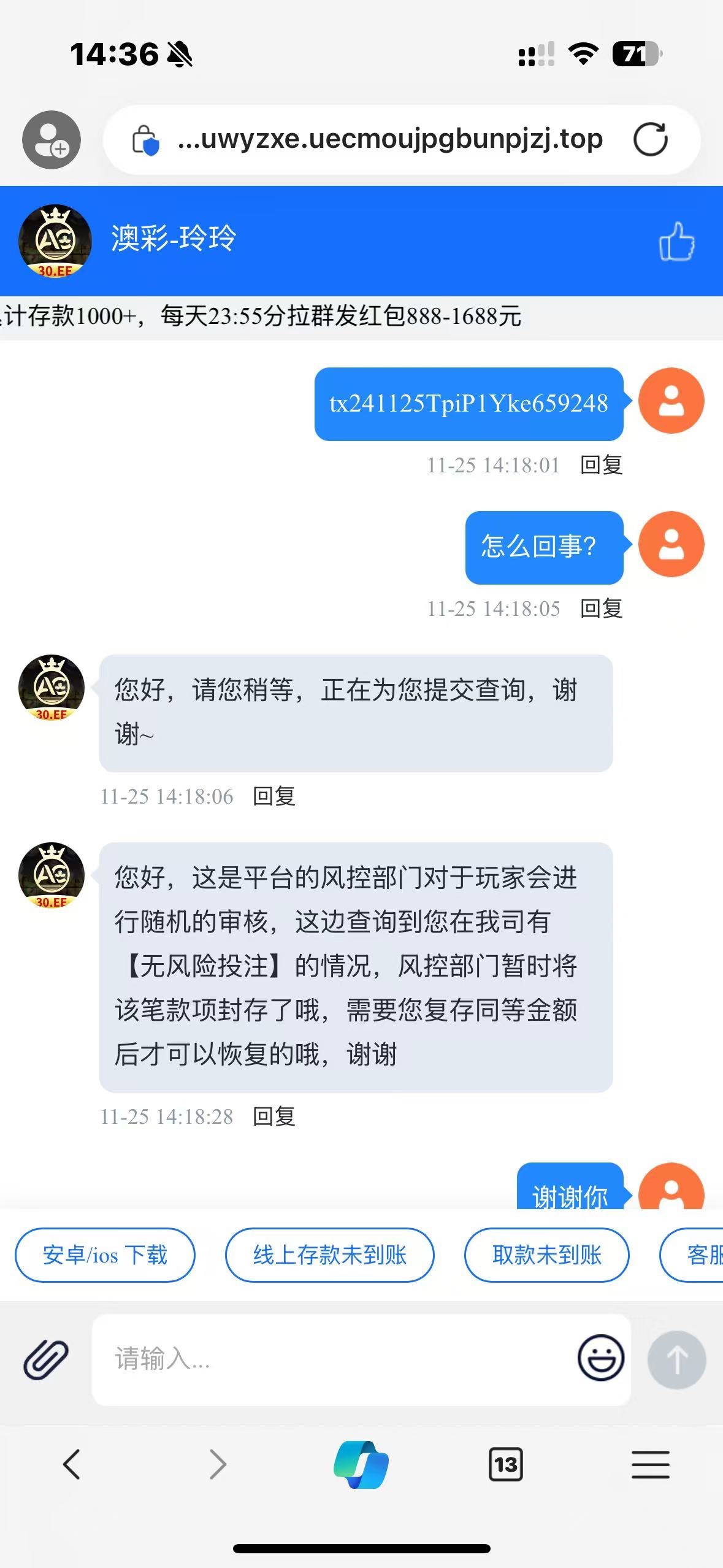The width and height of the screenshot is (723, 1568).
Task: Give a thumbs up to 澳彩-玲玲
Action: click(676, 241)
